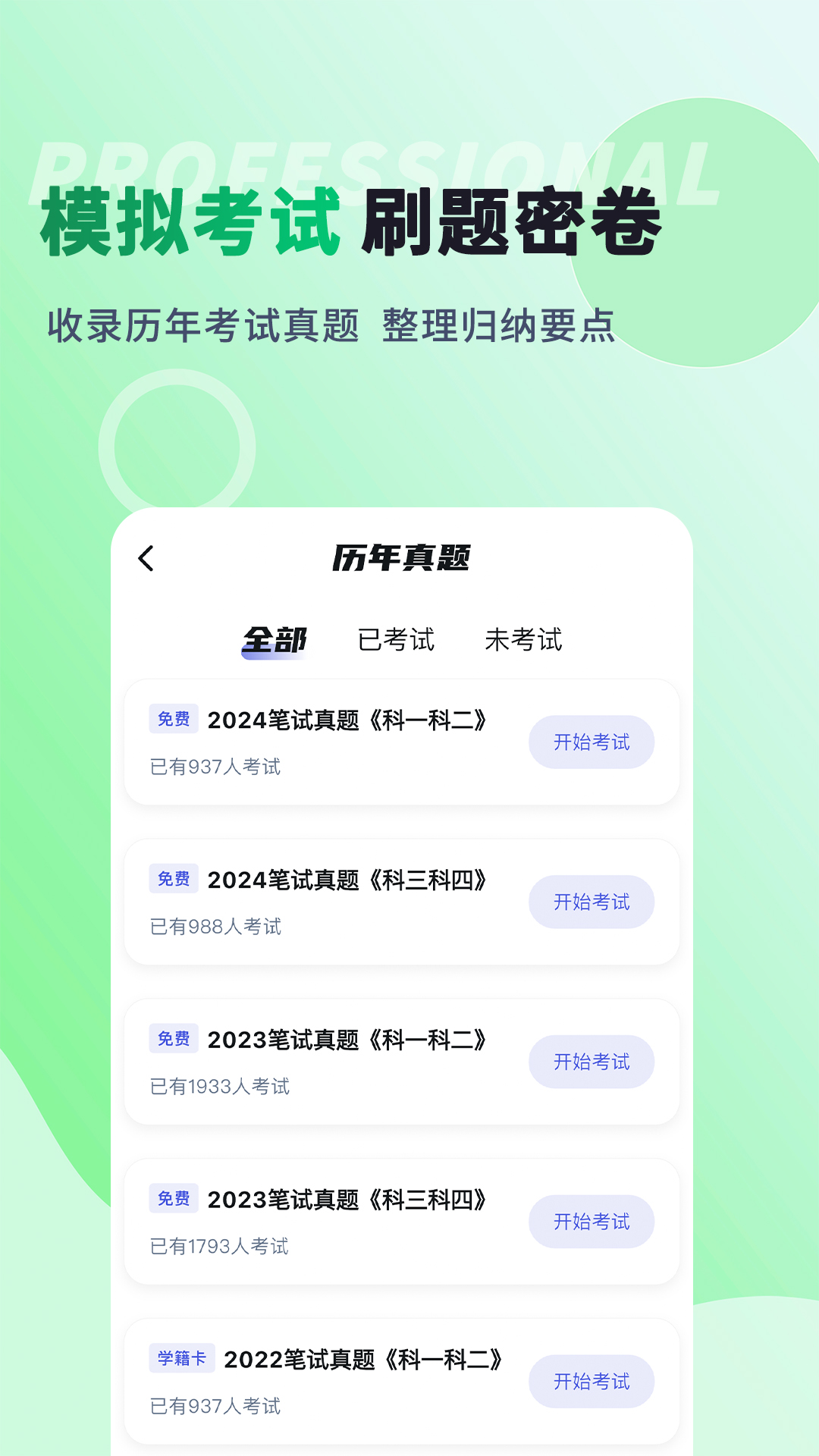819x1456 pixels.
Task: Switch to the 未考试 tab
Action: click(525, 639)
